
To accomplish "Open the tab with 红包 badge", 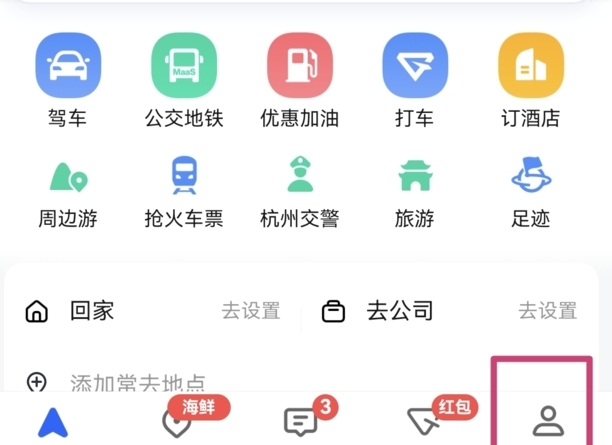I will coord(424,421).
